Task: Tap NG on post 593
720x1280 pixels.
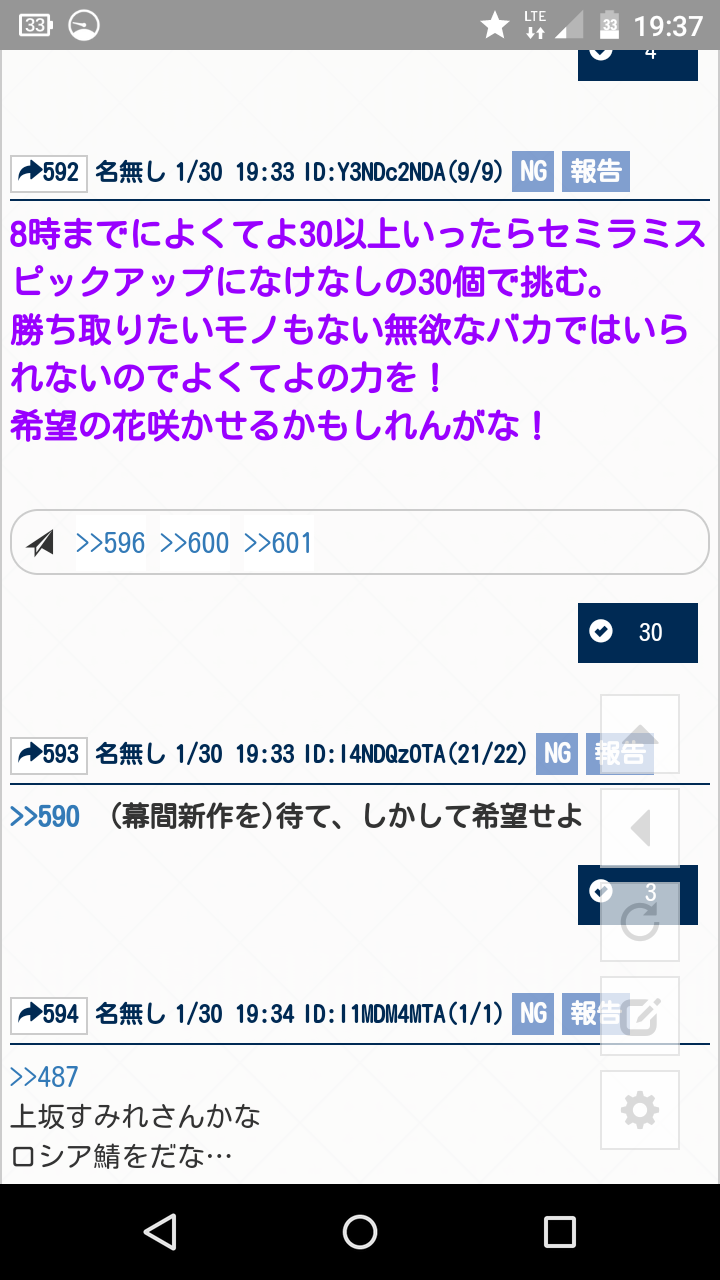Action: (557, 753)
